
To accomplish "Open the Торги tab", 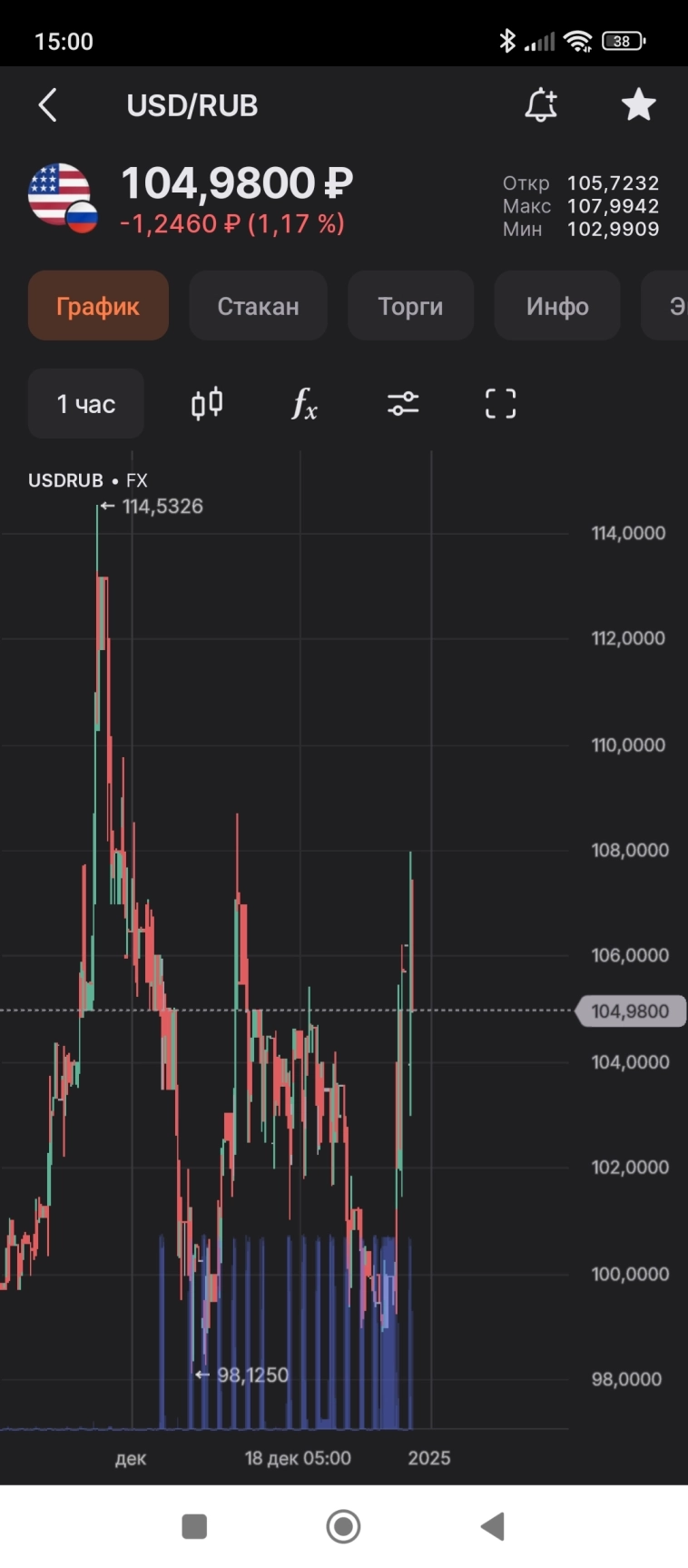I will click(x=410, y=306).
